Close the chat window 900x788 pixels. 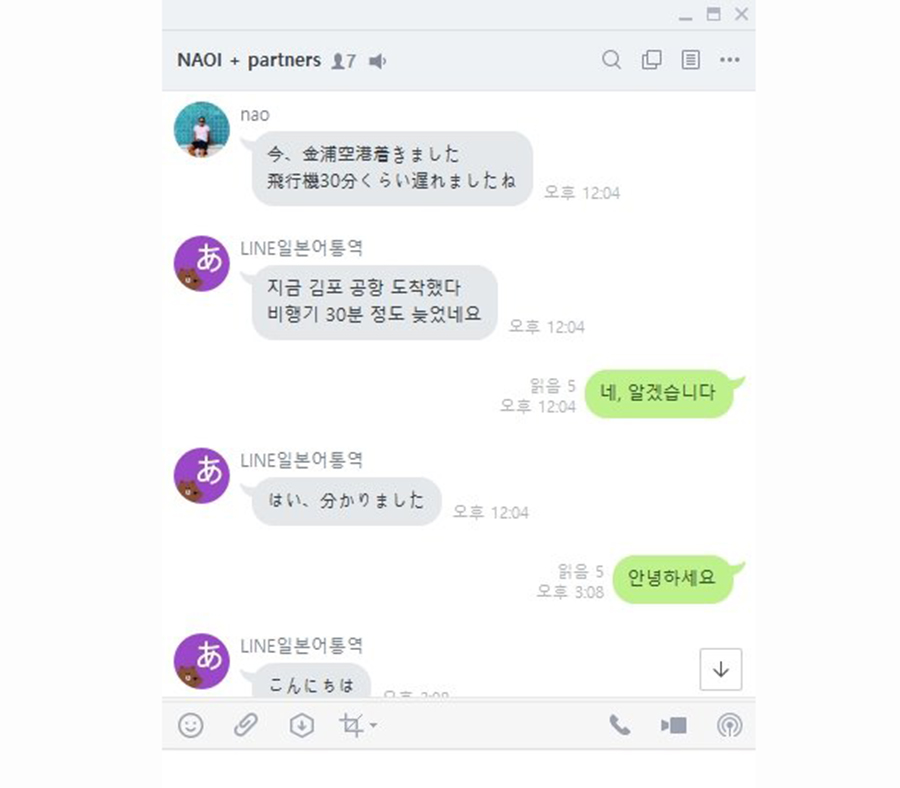pyautogui.click(x=741, y=14)
